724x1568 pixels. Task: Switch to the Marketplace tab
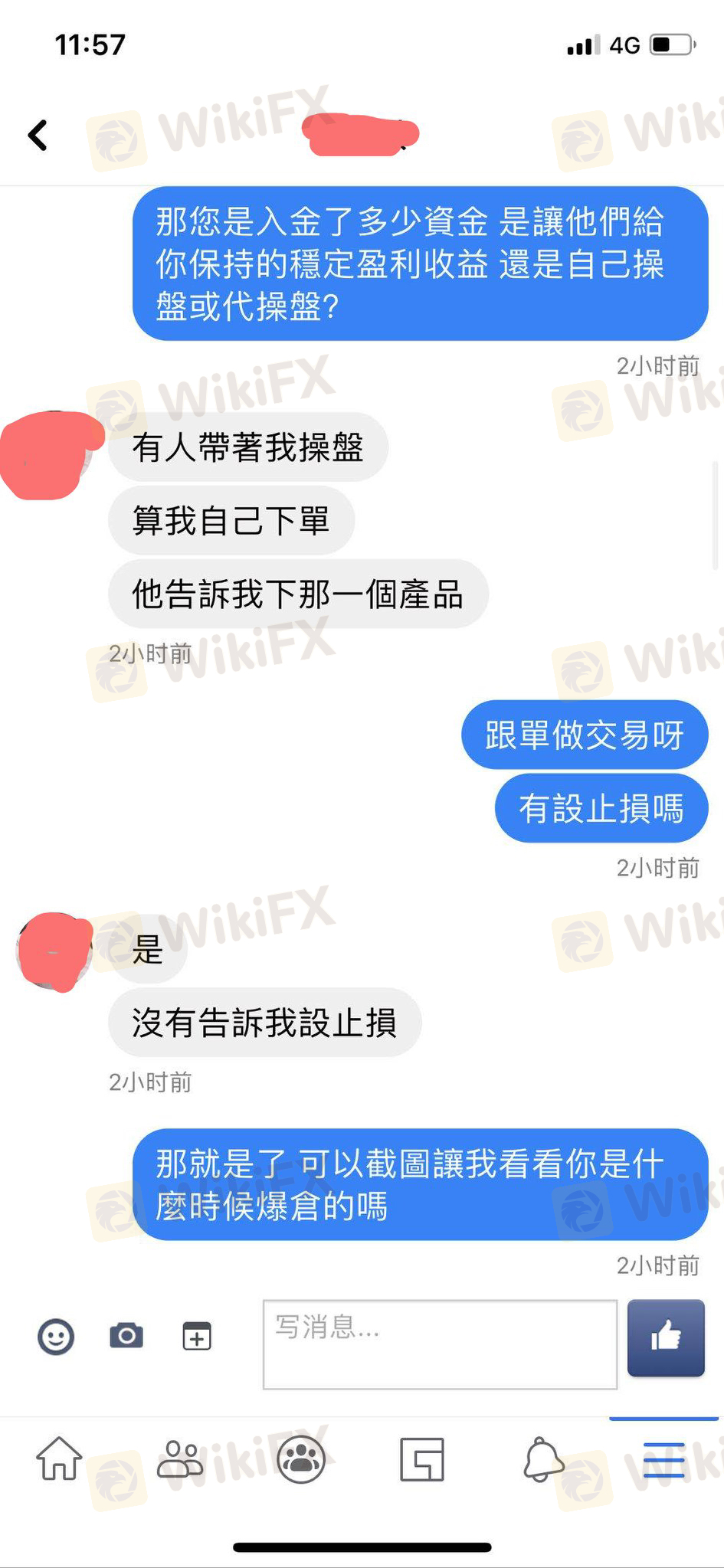click(x=422, y=1459)
